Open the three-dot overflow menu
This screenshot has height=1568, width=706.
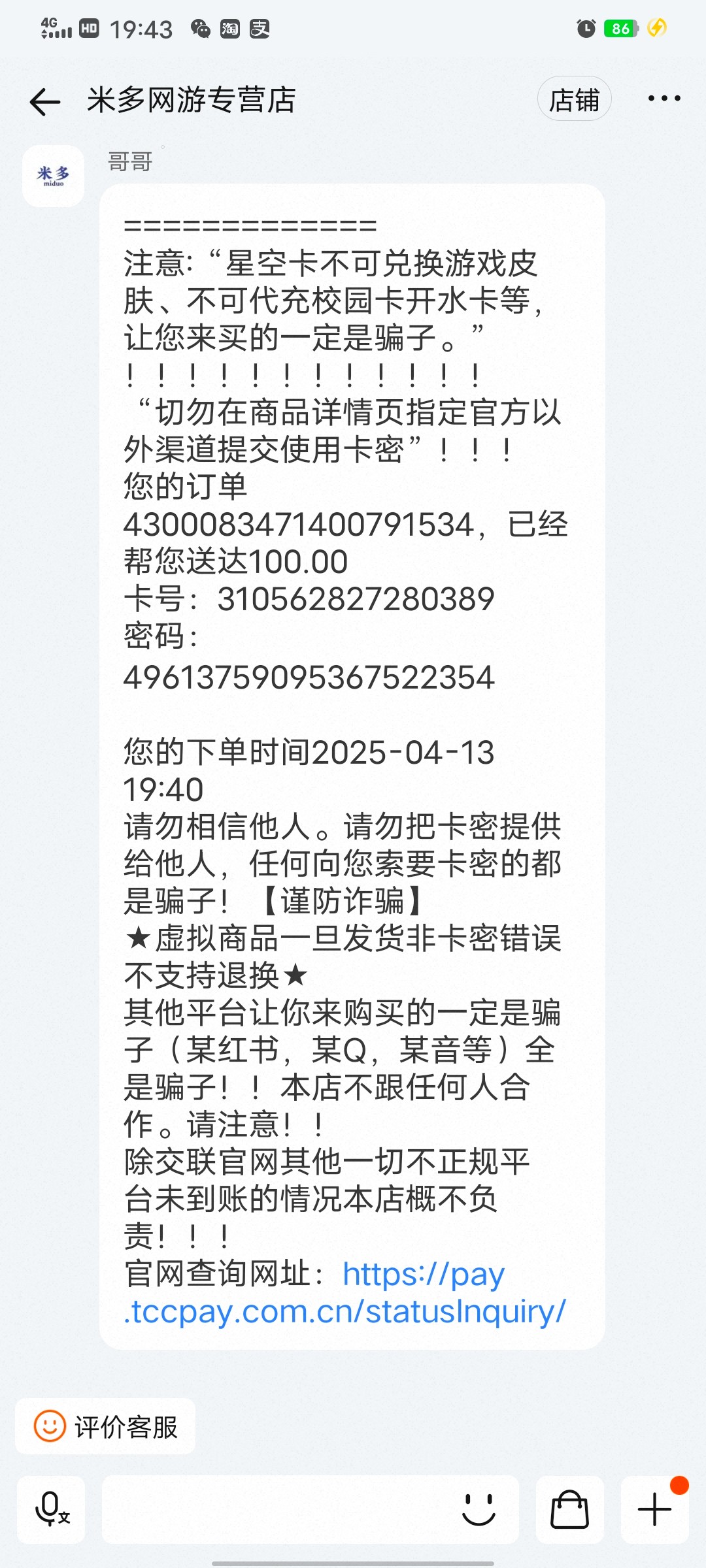(x=664, y=99)
